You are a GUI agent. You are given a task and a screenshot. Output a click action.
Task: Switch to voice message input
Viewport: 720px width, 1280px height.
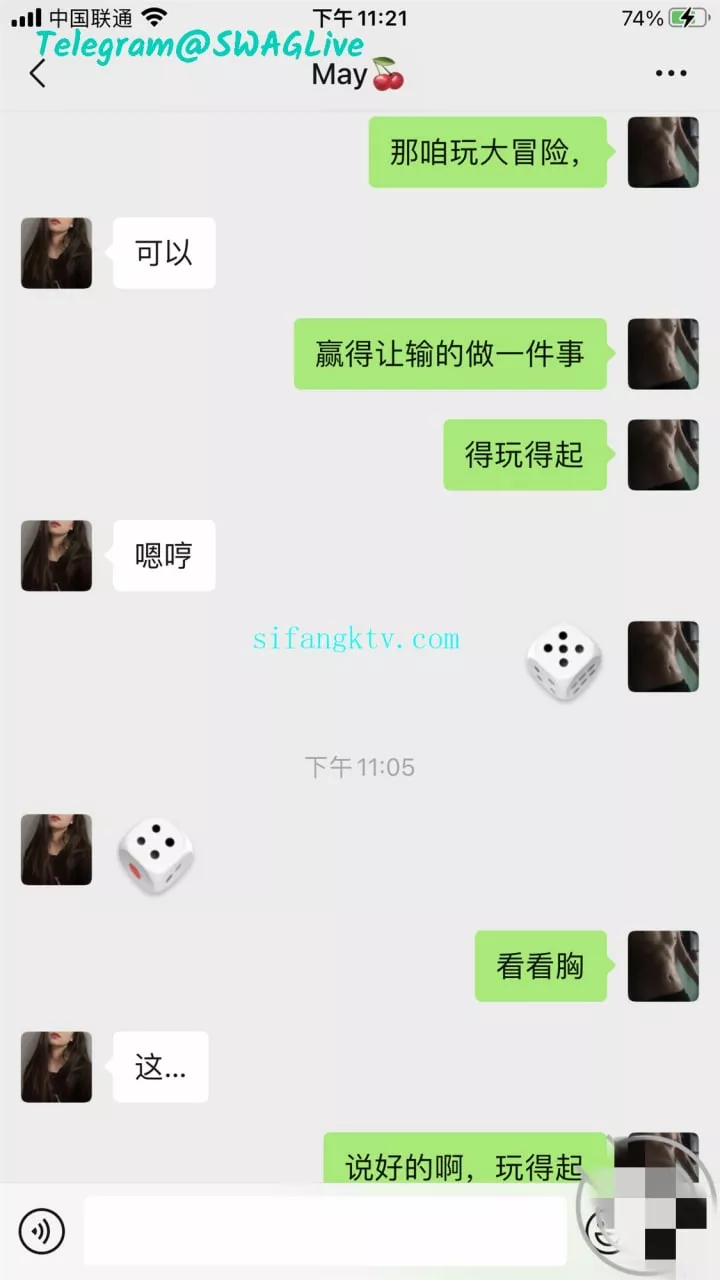42,1231
